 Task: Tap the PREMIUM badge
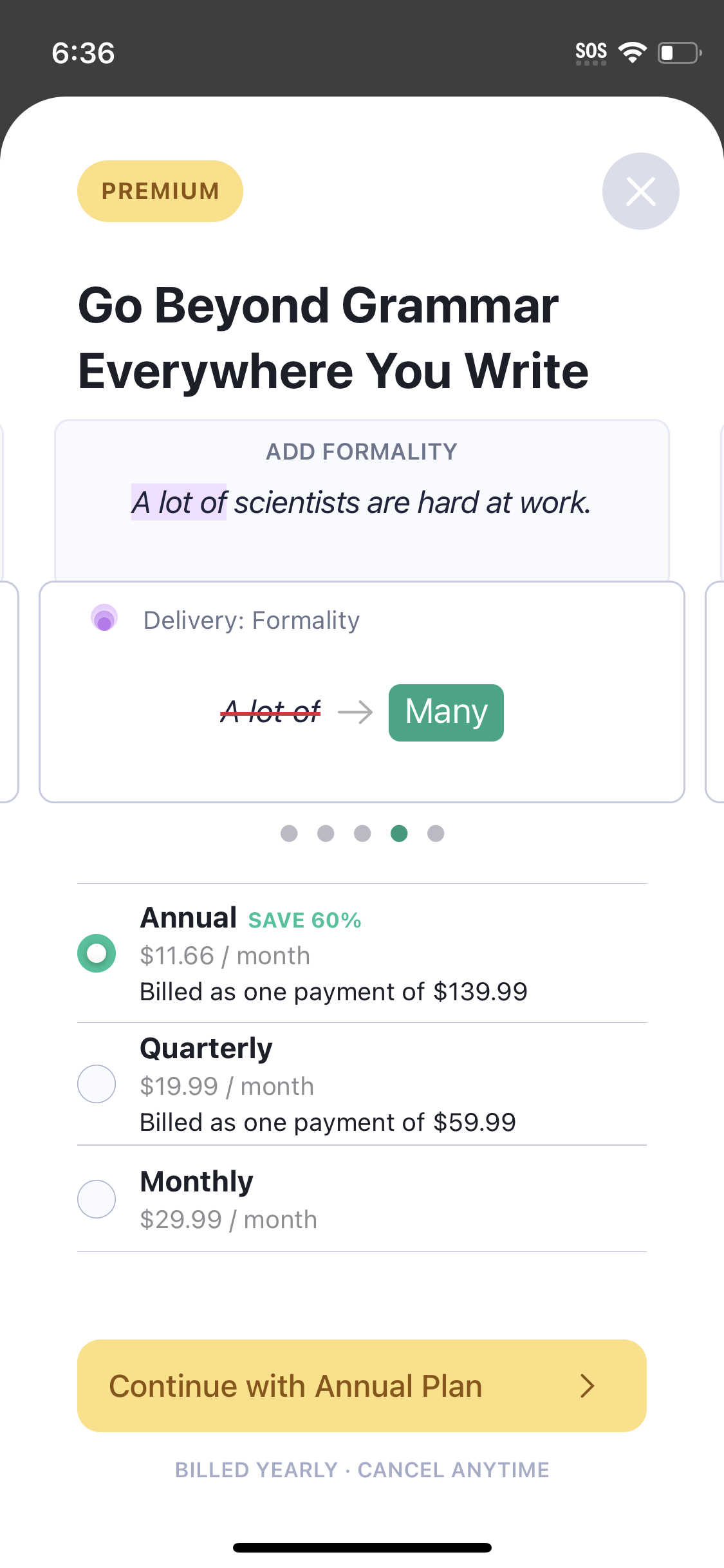(160, 191)
